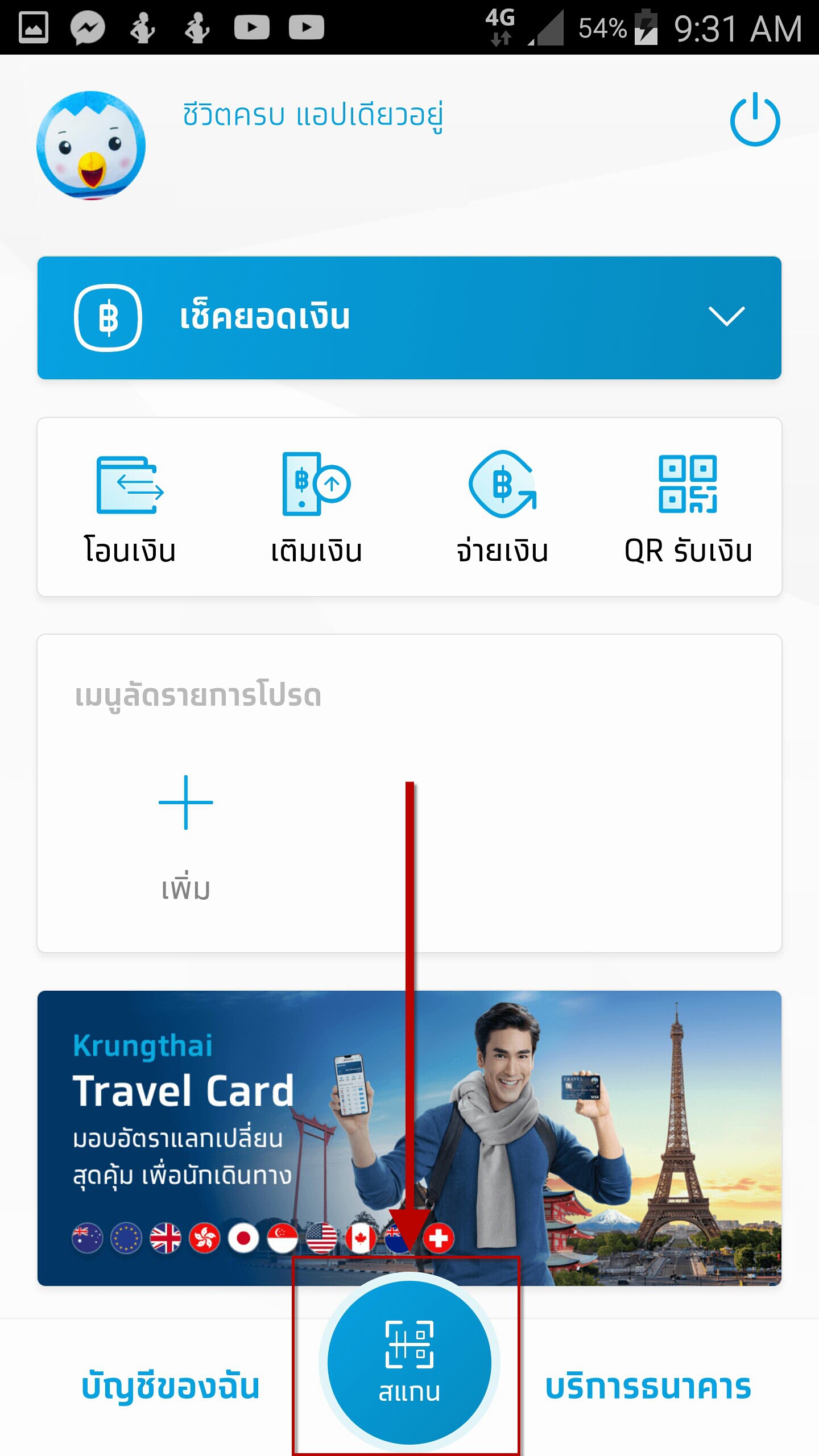819x1456 pixels.
Task: Switch to the บริการธนาคาร tab
Action: point(648,1387)
